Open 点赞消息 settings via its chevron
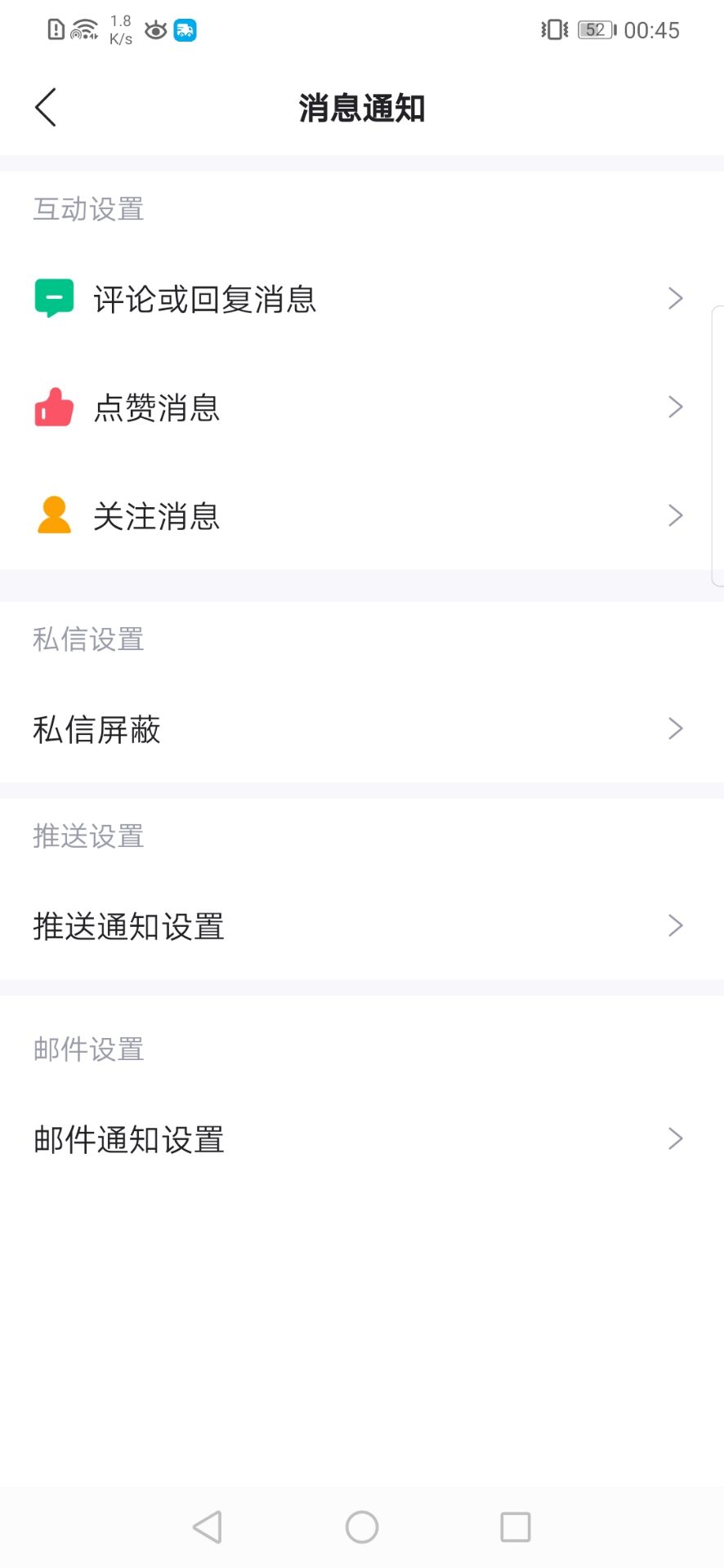This screenshot has width=724, height=1568. tap(675, 407)
